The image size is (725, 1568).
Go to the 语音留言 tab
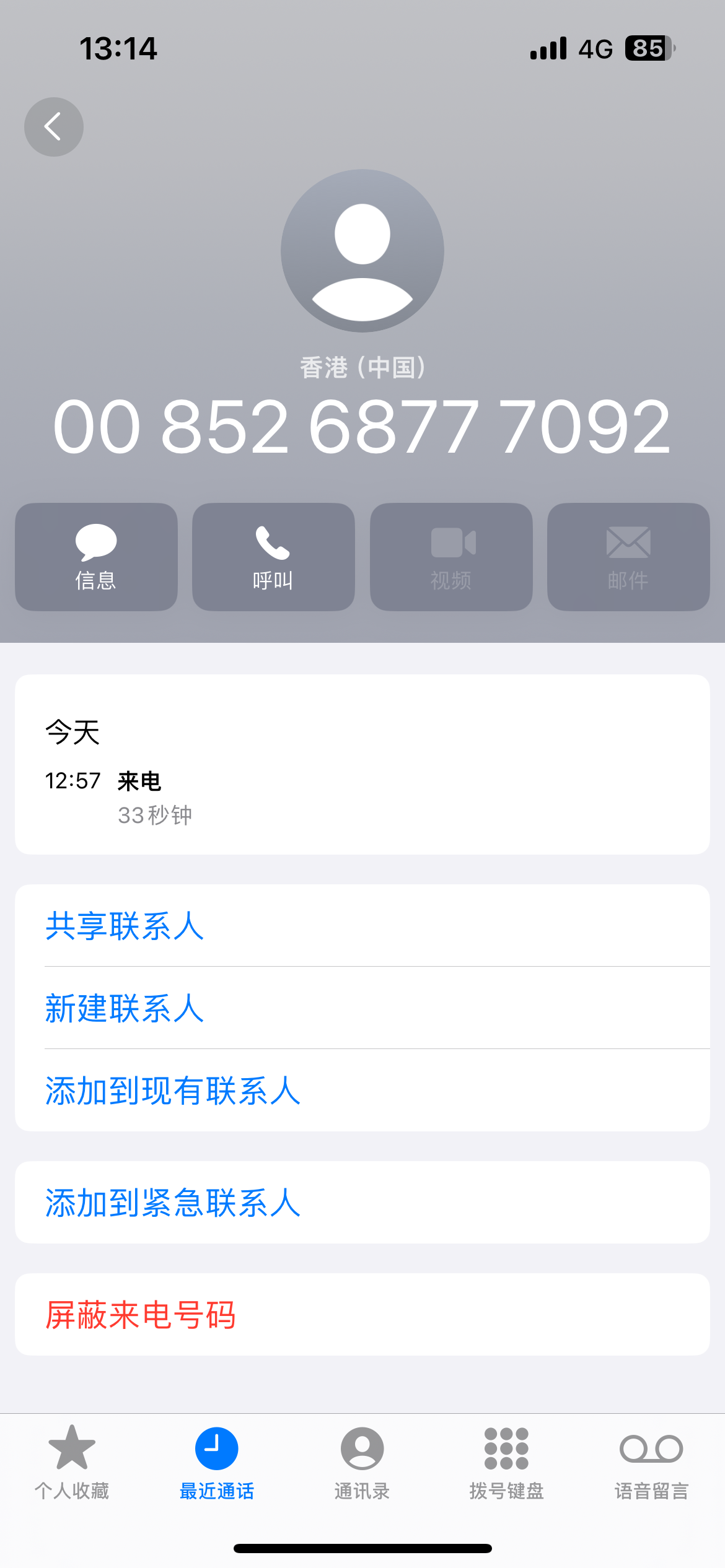[x=652, y=1463]
